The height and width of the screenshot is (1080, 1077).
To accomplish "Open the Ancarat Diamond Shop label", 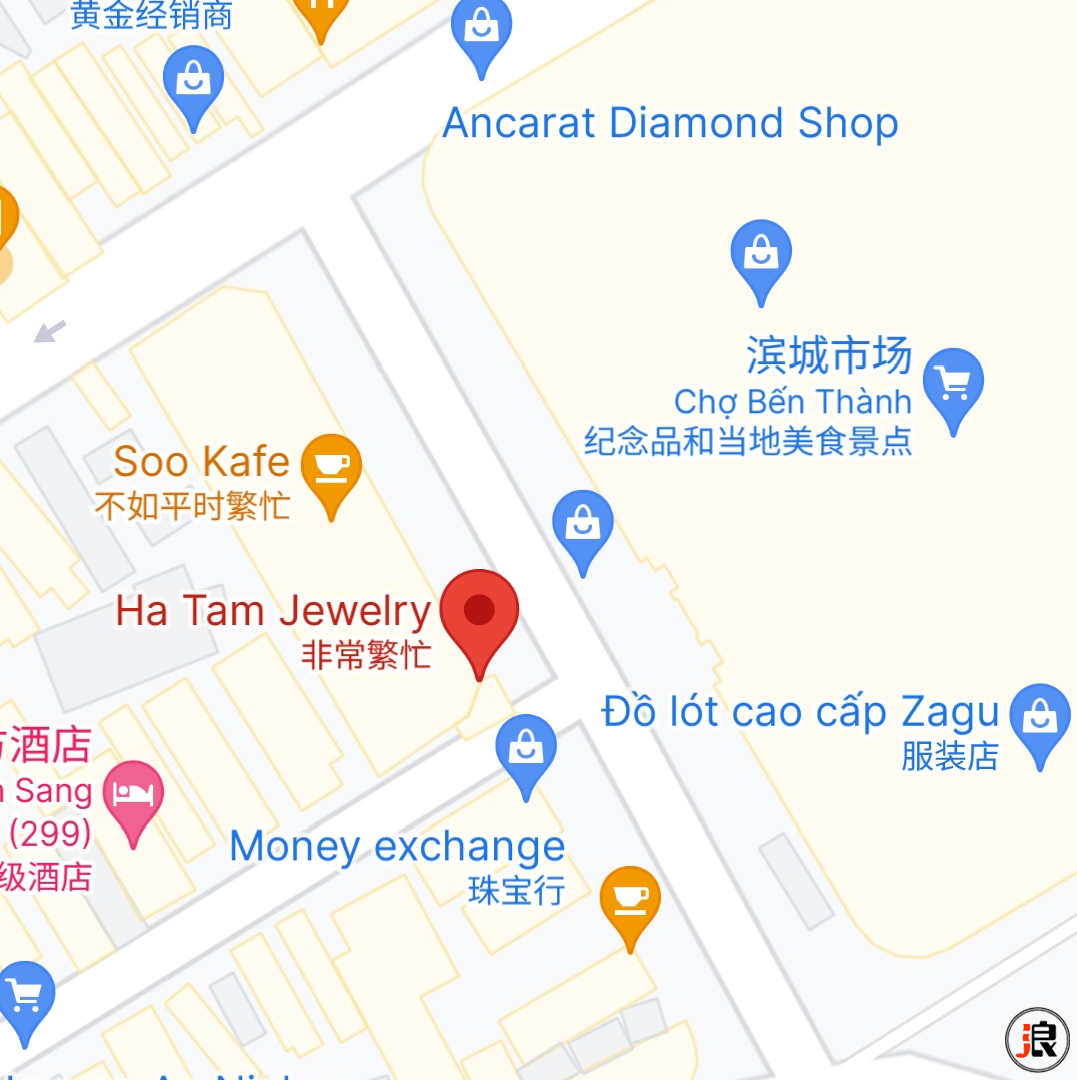I will [669, 123].
